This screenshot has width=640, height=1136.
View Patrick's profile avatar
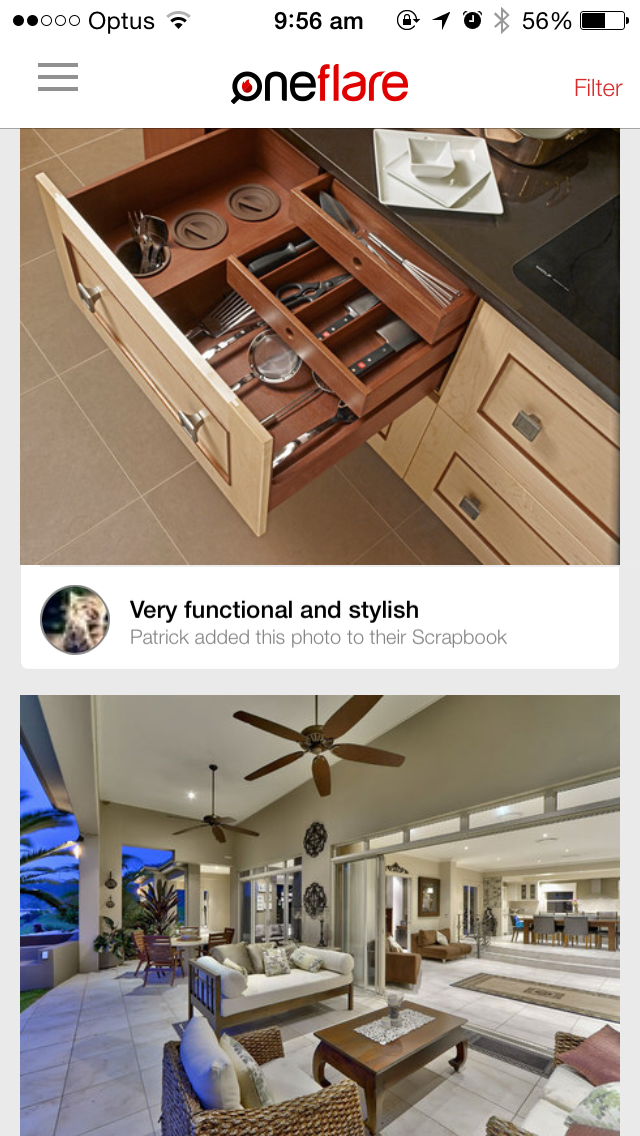[75, 620]
